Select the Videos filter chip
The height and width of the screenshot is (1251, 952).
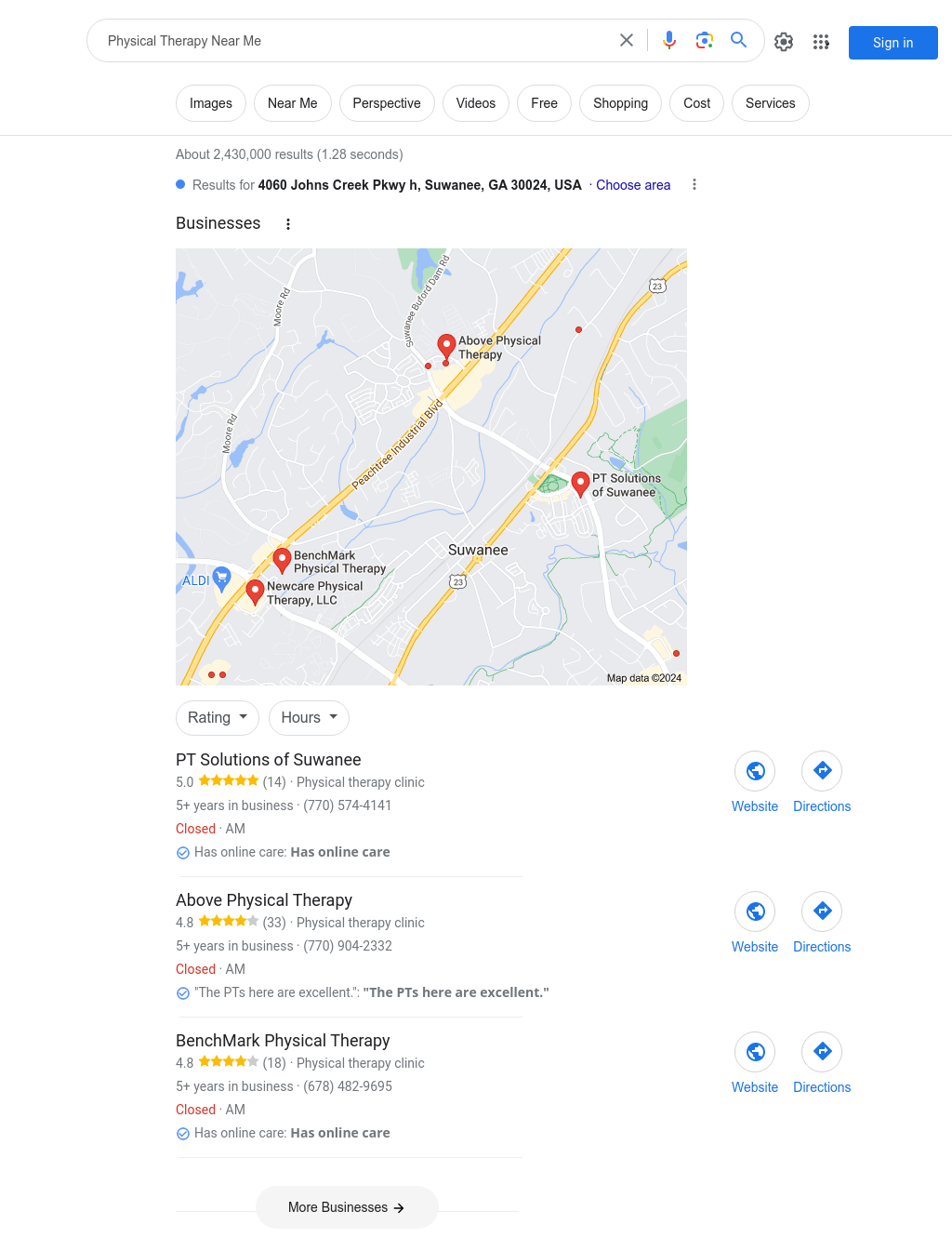475,103
